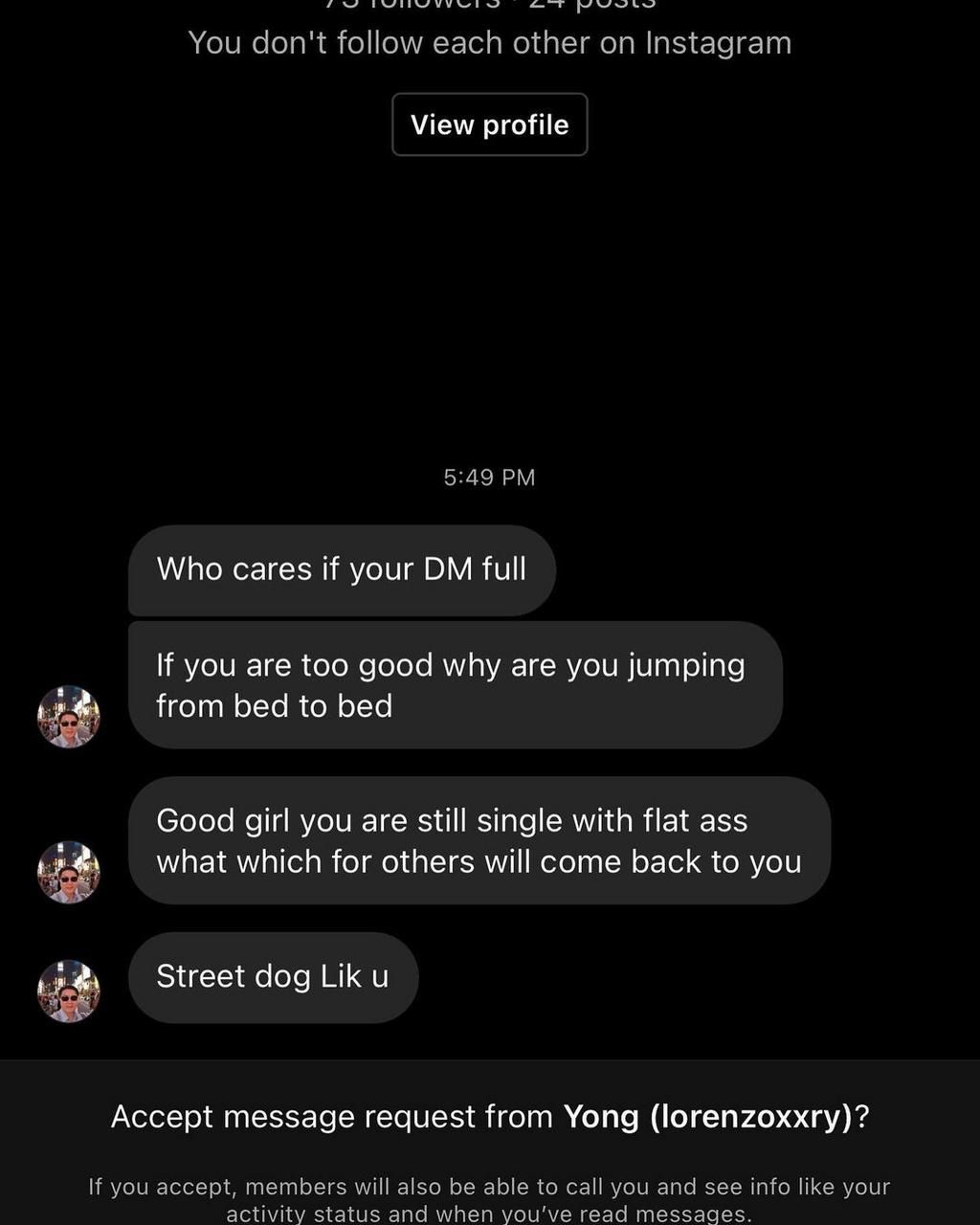
Task: Click the sender avatar between the two longer messages
Action: 69,874
